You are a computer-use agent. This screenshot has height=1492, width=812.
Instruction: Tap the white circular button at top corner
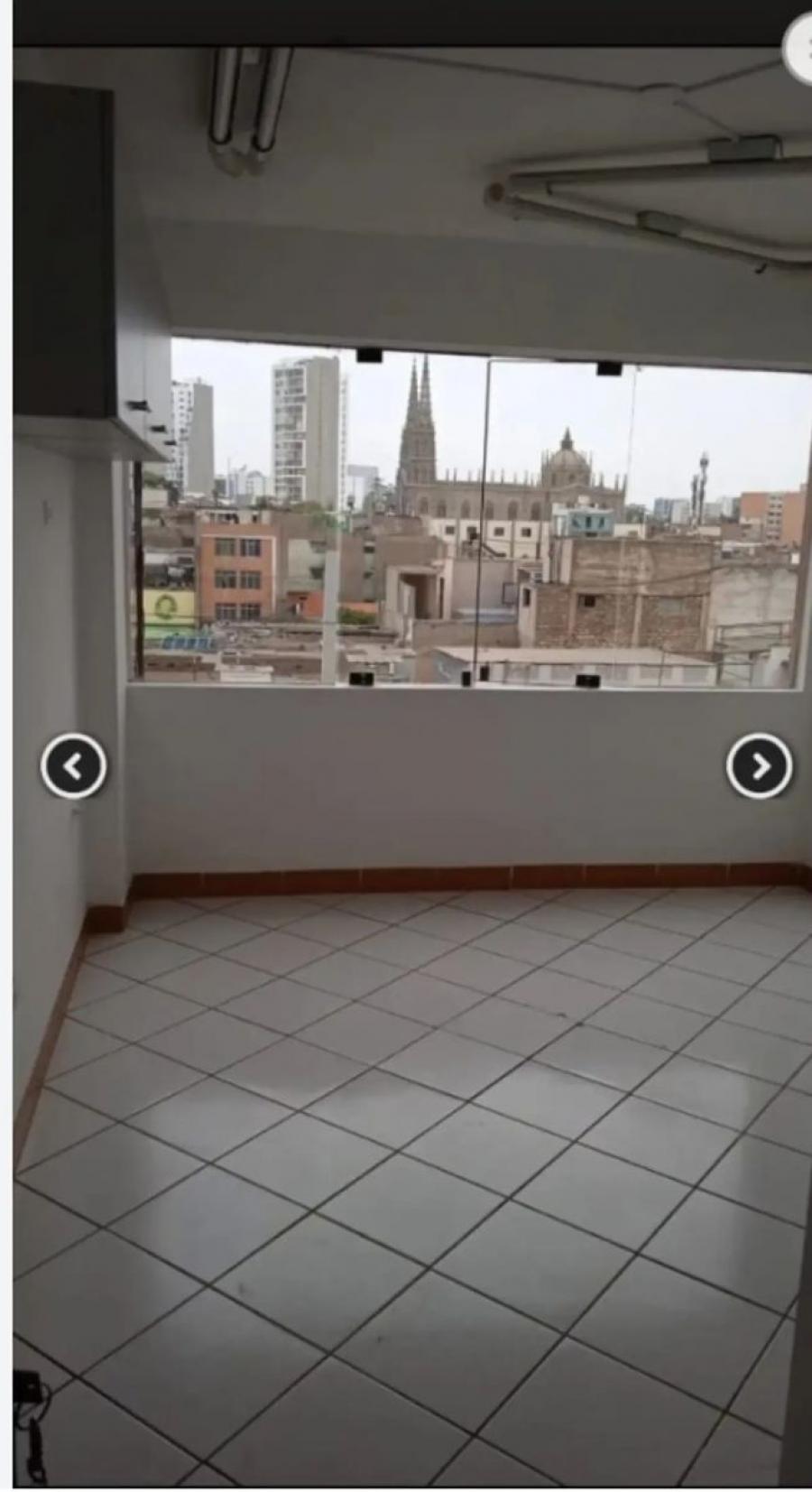point(799,48)
